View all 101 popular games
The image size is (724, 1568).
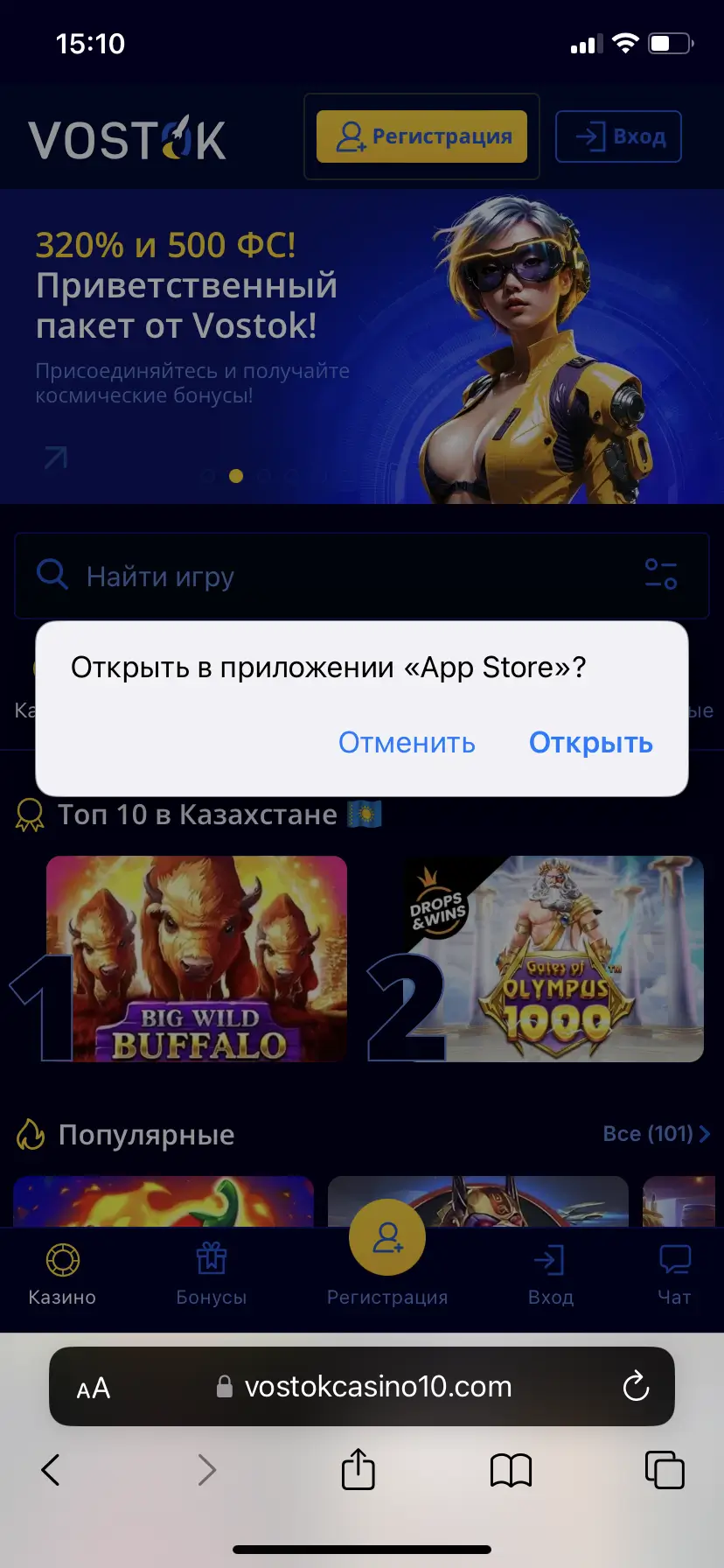click(x=656, y=1134)
